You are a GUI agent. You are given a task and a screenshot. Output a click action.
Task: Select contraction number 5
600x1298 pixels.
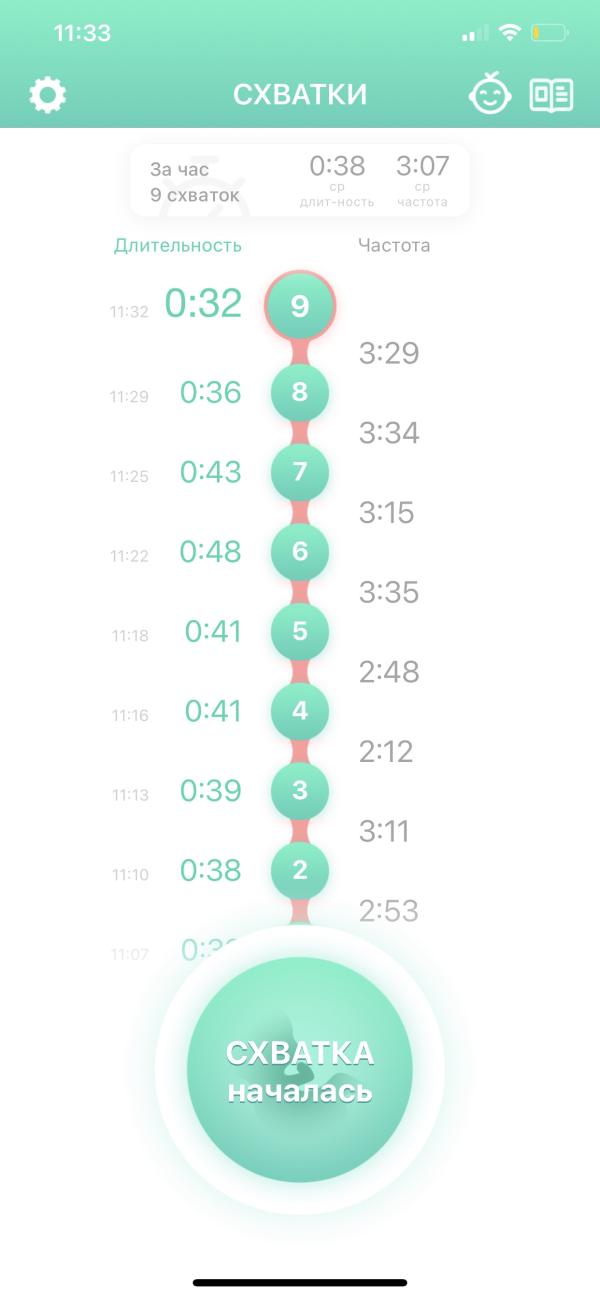coord(300,631)
